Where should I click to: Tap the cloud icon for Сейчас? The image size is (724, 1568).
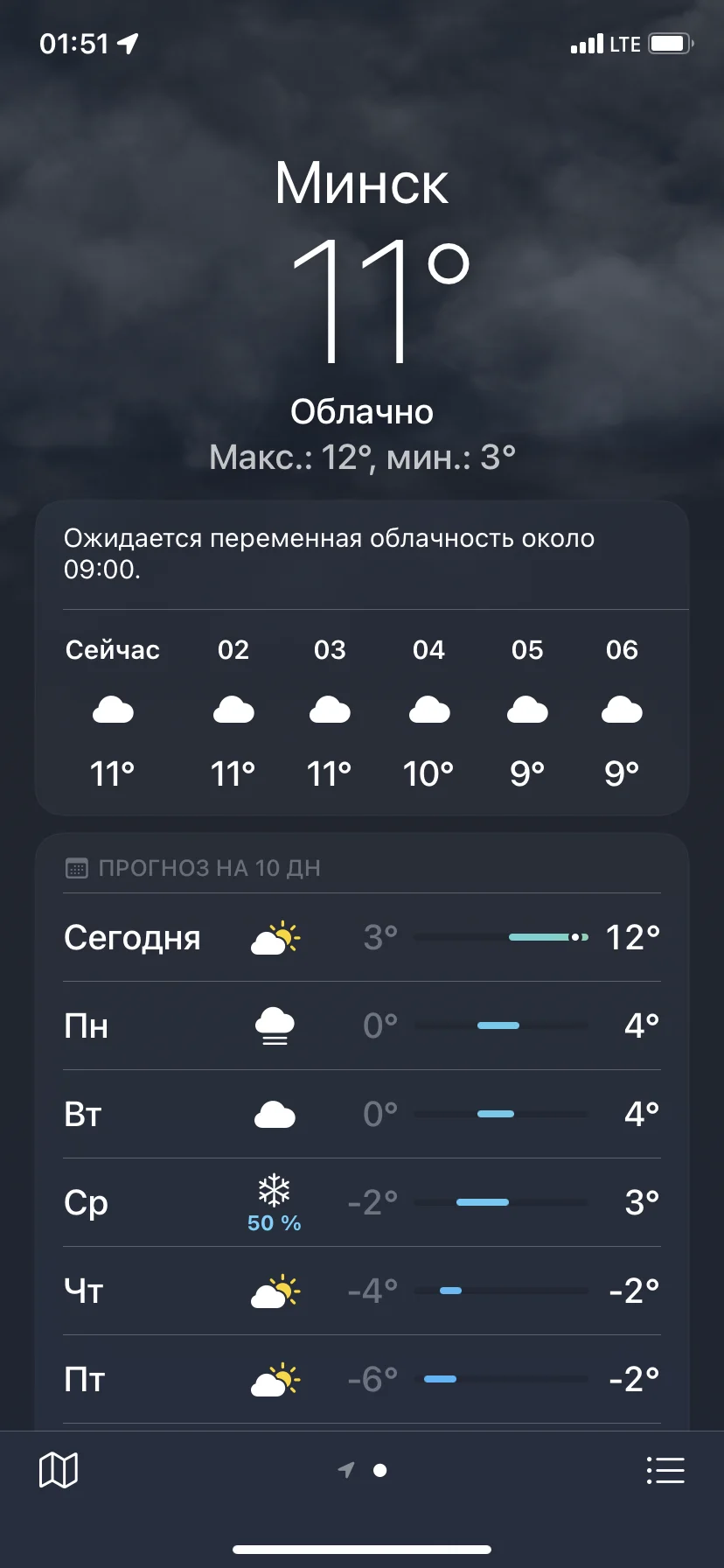[112, 710]
